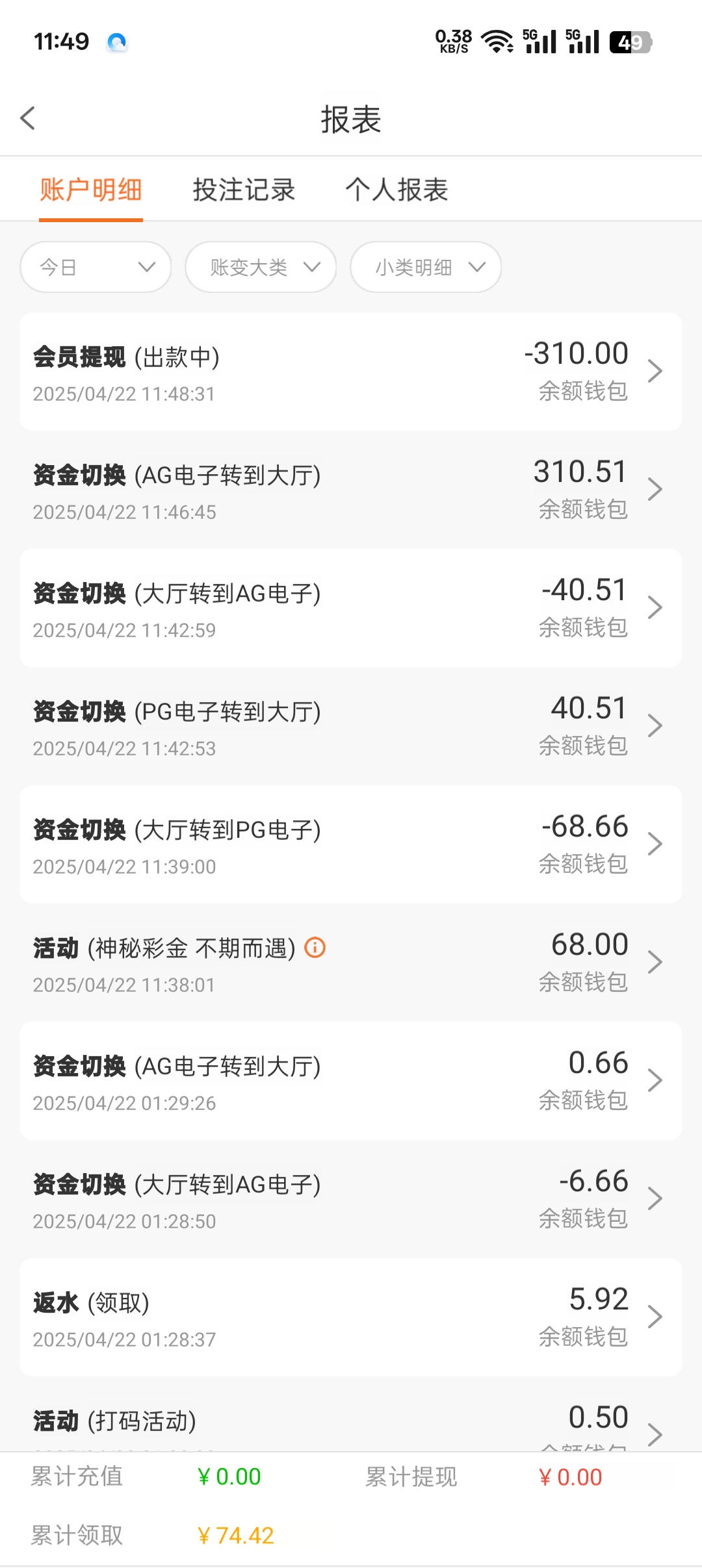Open the 神秘彩金 68.00 activity record

pos(351,963)
